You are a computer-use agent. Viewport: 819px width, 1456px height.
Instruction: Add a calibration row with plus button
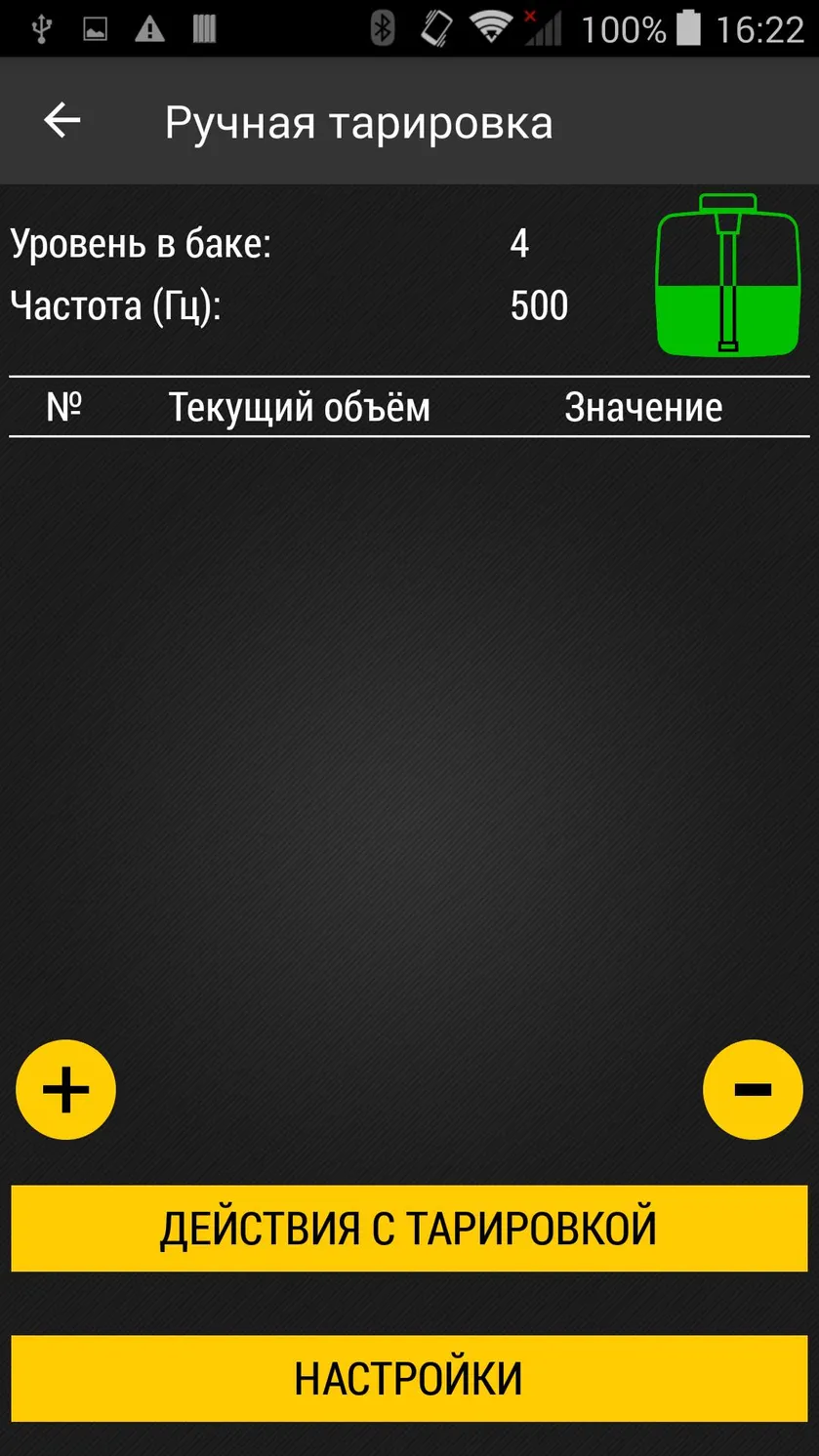[x=65, y=1089]
